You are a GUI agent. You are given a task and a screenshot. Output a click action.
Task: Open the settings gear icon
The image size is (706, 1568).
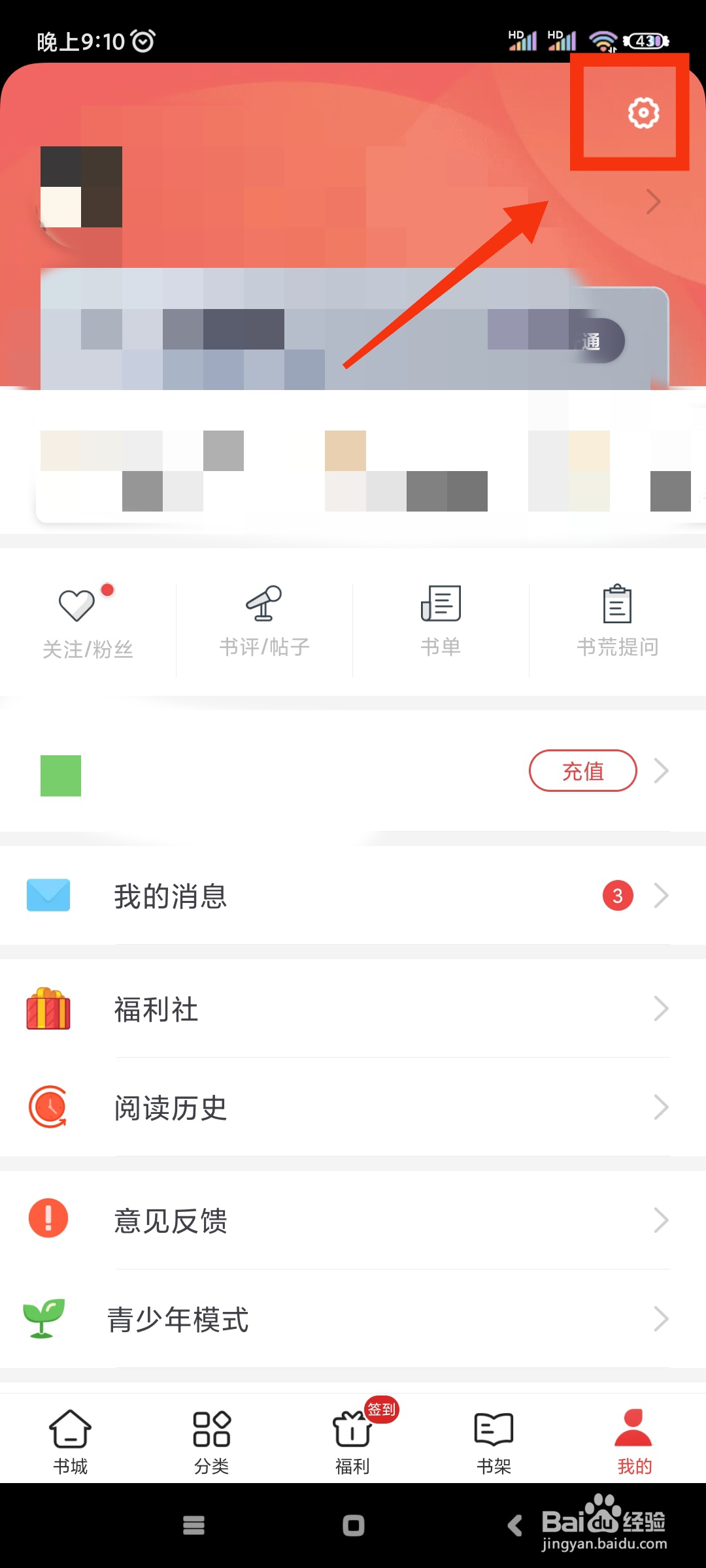[x=644, y=112]
